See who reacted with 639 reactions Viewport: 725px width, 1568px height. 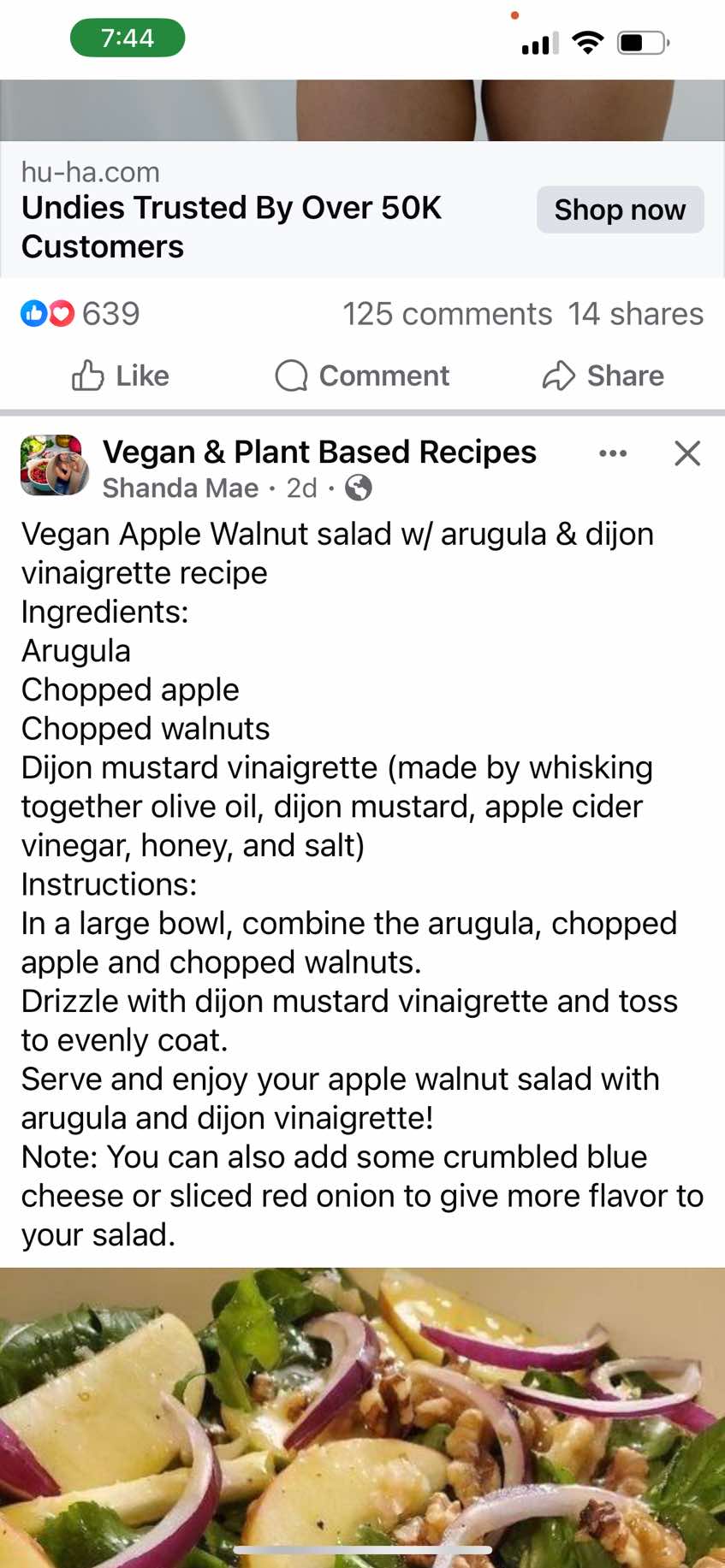[80, 314]
